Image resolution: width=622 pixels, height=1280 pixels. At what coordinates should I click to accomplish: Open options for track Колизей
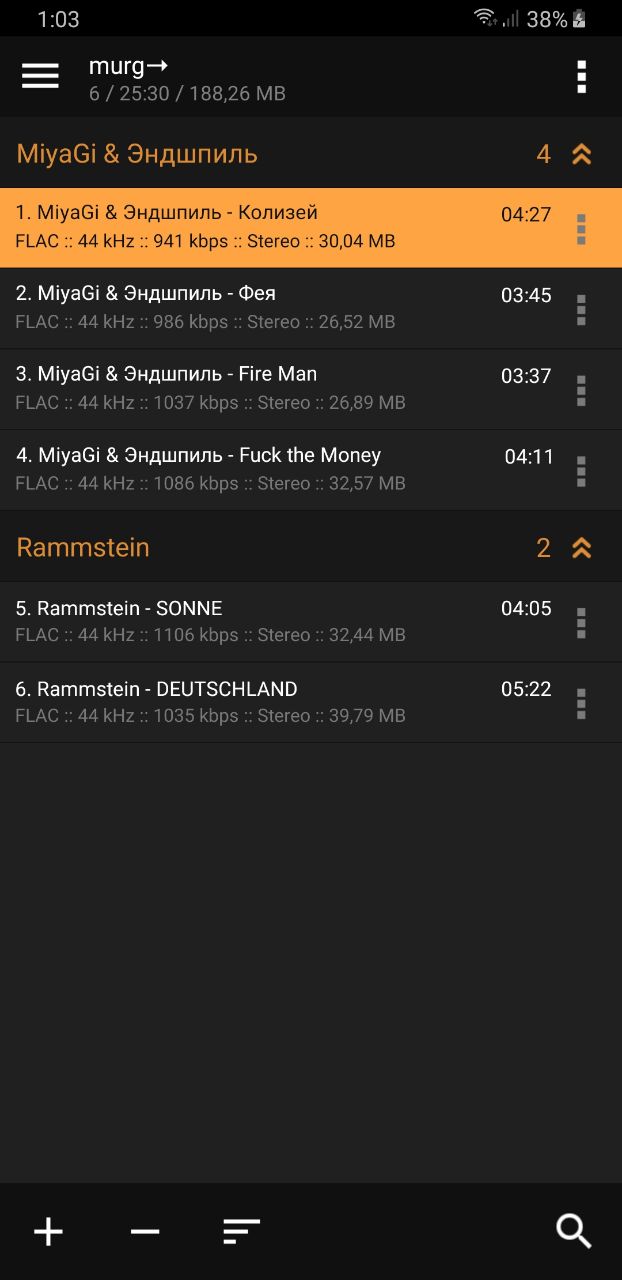pyautogui.click(x=581, y=229)
